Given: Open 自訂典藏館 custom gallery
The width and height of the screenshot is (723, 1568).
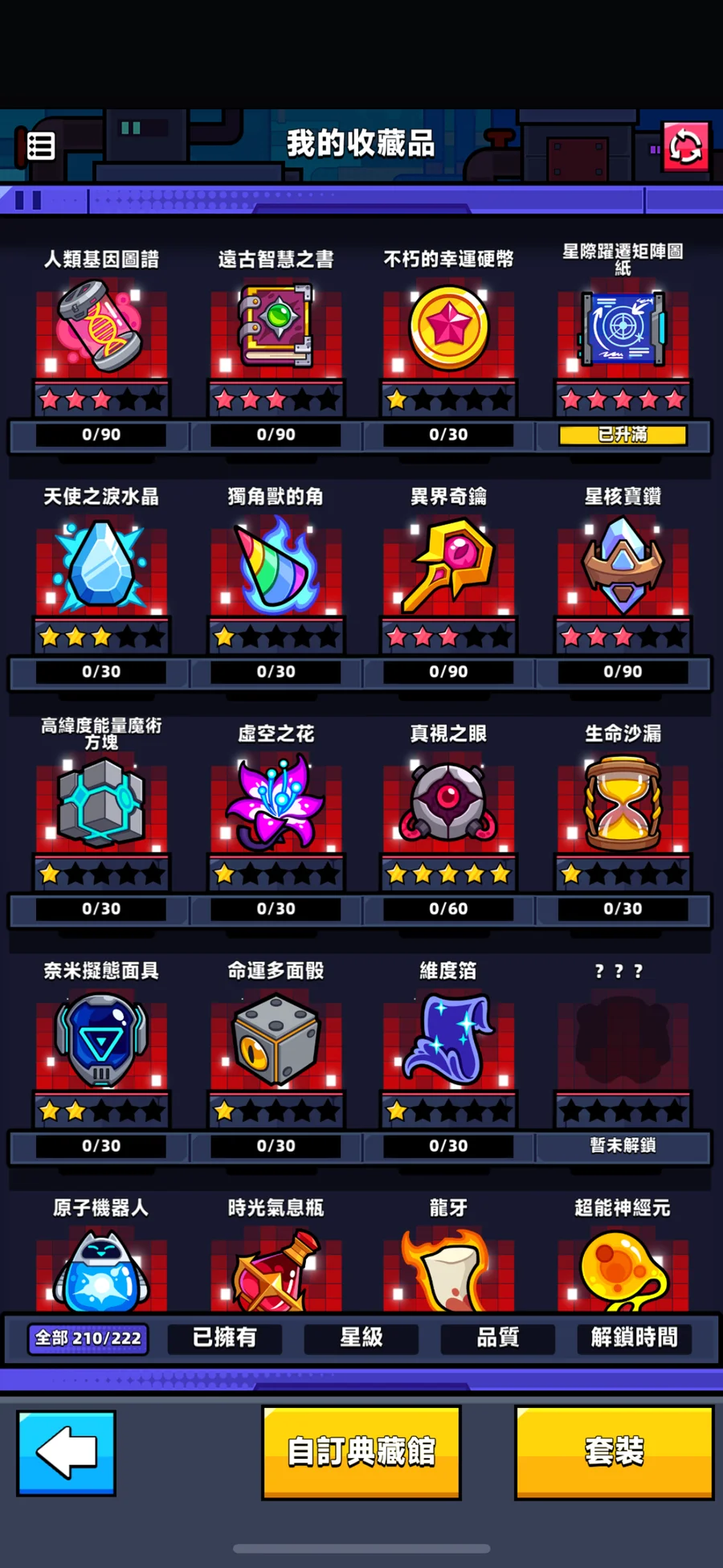Looking at the screenshot, I should tap(361, 1452).
